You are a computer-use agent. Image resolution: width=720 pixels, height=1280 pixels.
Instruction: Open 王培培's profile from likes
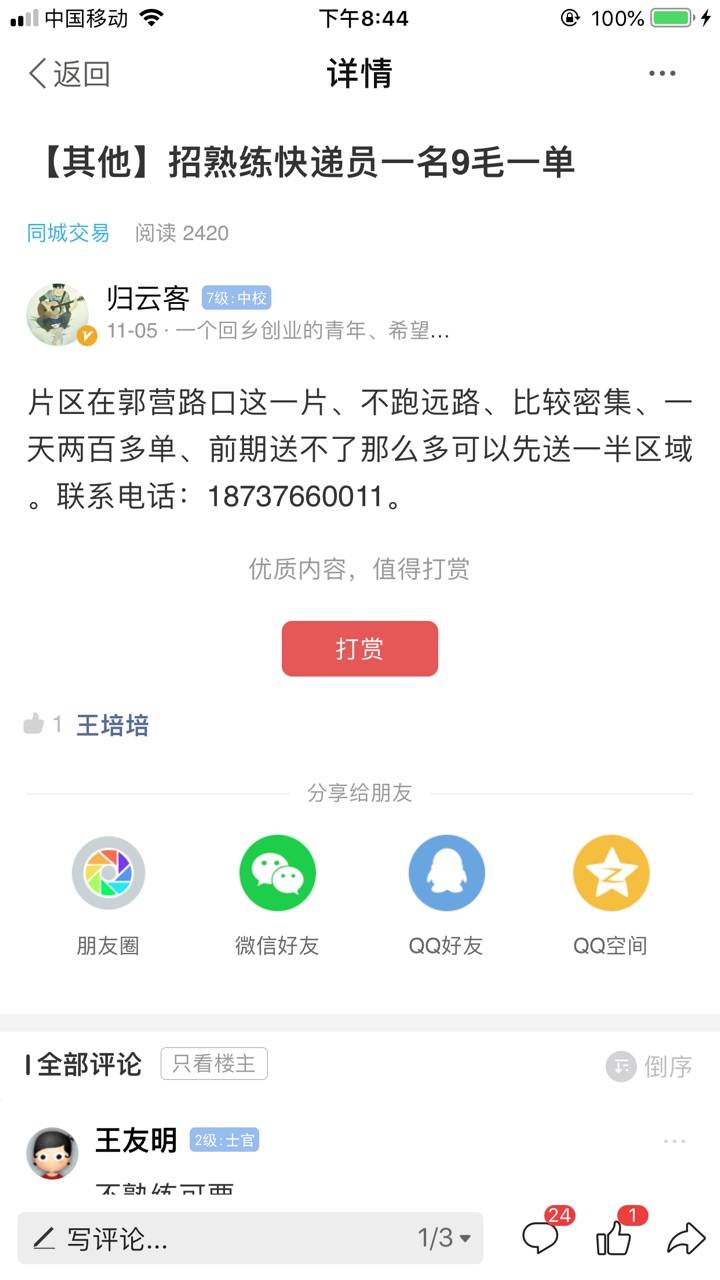click(x=112, y=725)
